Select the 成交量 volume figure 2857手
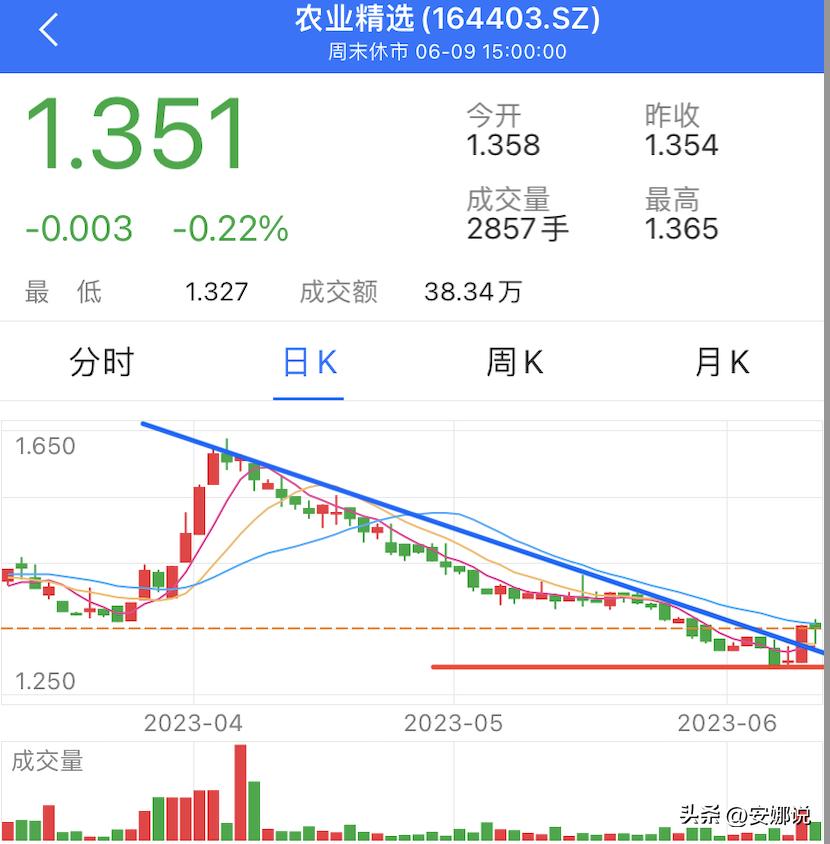The image size is (830, 844). pos(517,229)
